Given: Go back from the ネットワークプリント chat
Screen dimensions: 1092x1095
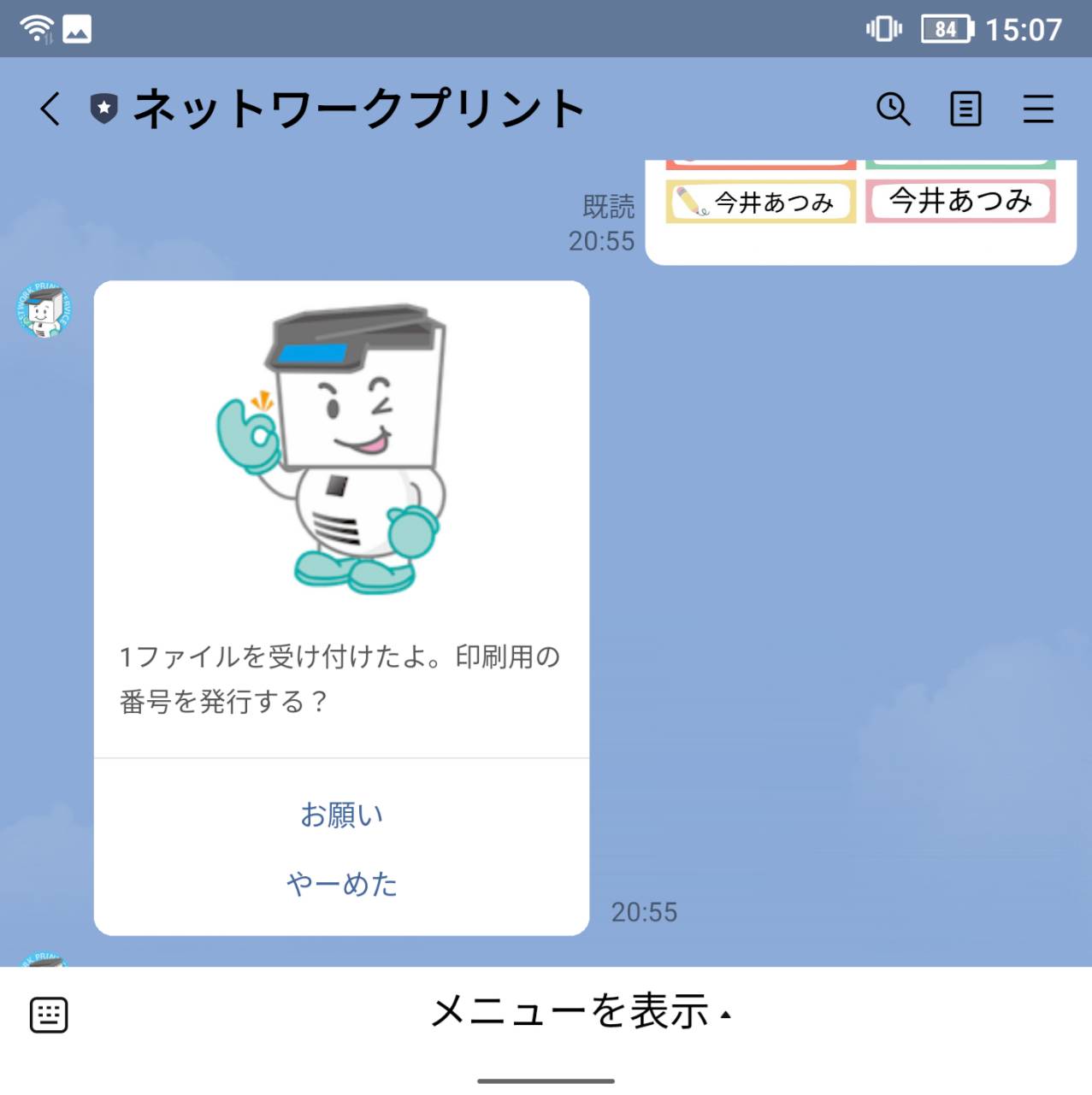Looking at the screenshot, I should 50,109.
